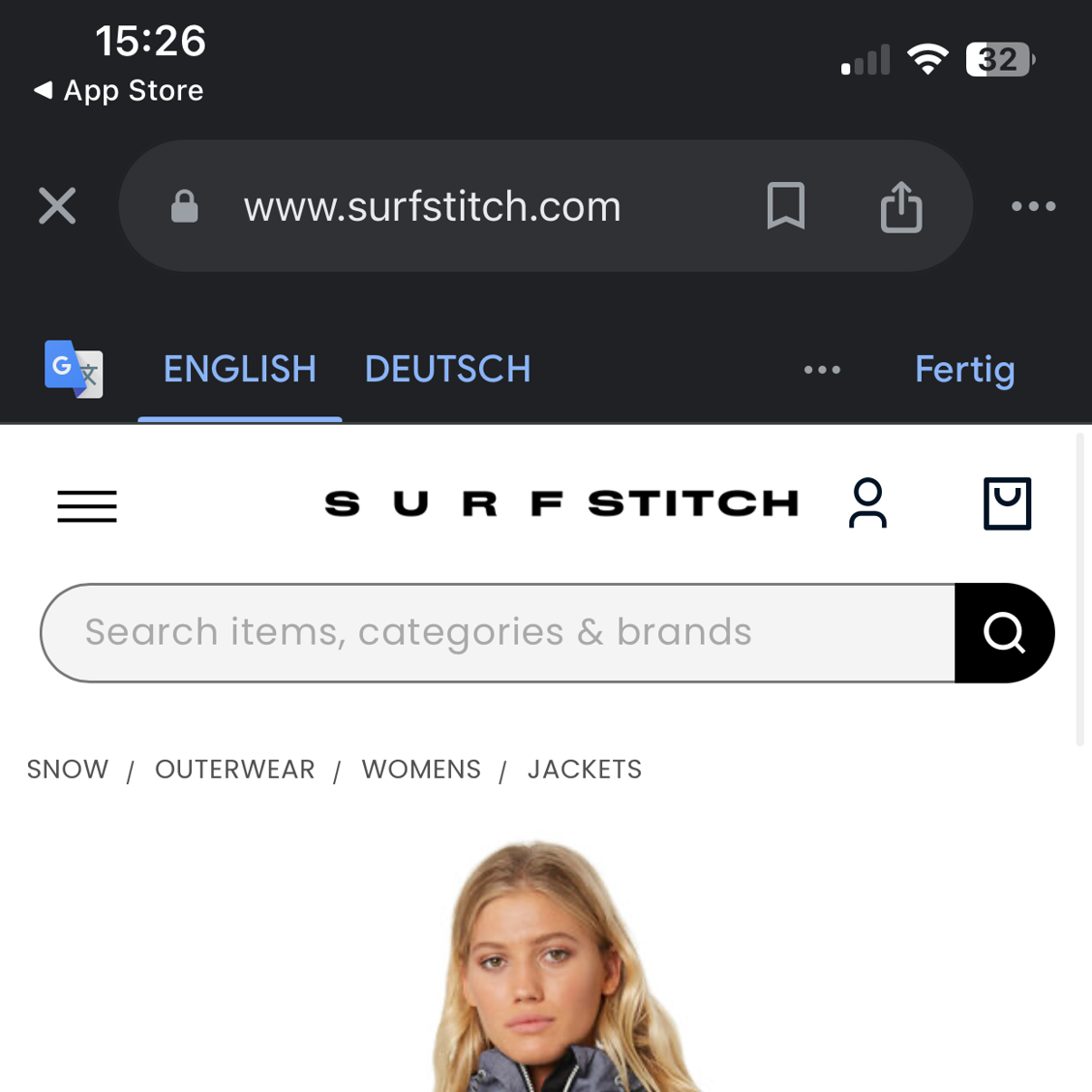Image resolution: width=1092 pixels, height=1092 pixels.
Task: Share the current page
Action: [x=900, y=206]
